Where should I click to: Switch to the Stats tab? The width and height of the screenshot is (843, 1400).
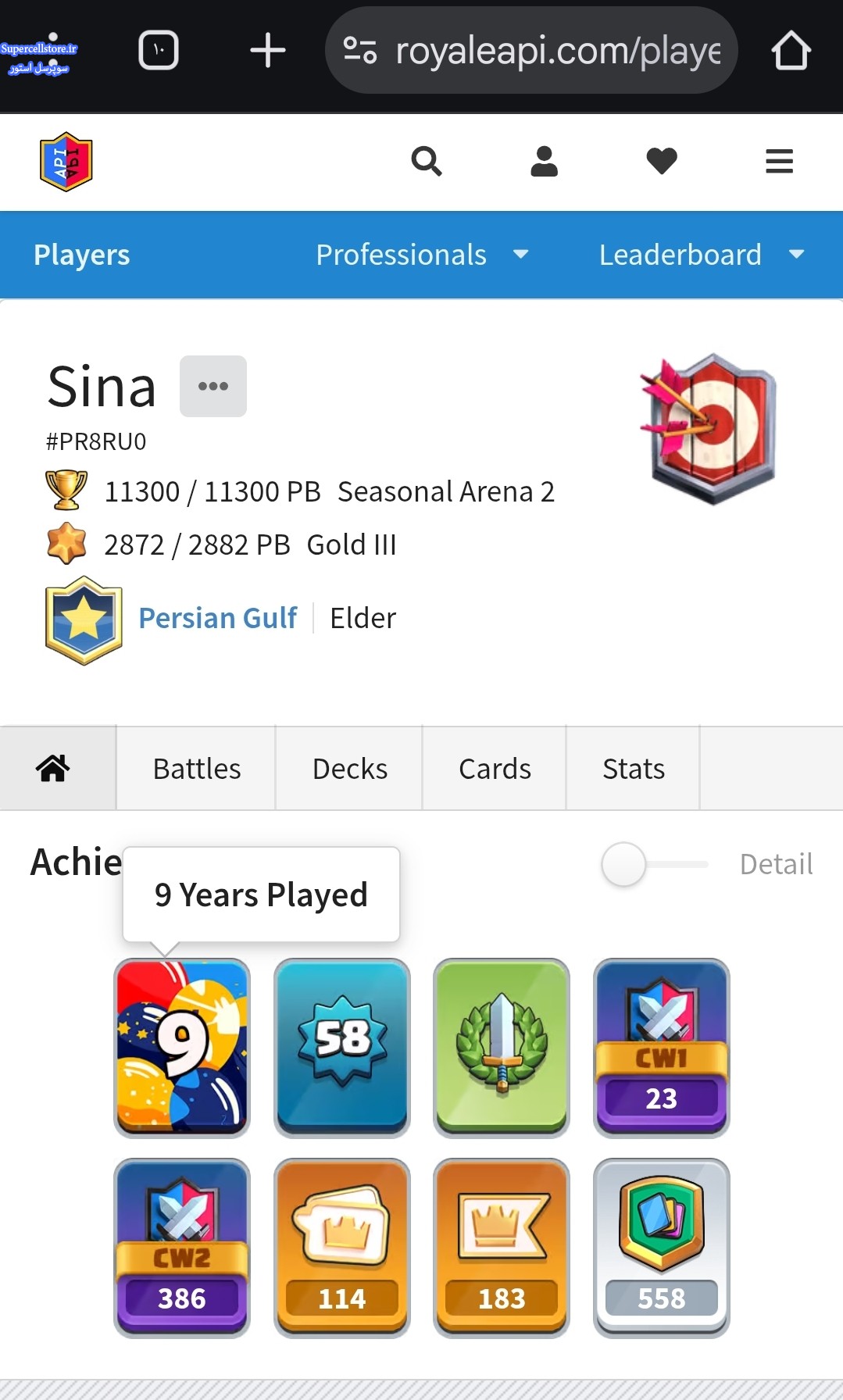tap(634, 768)
